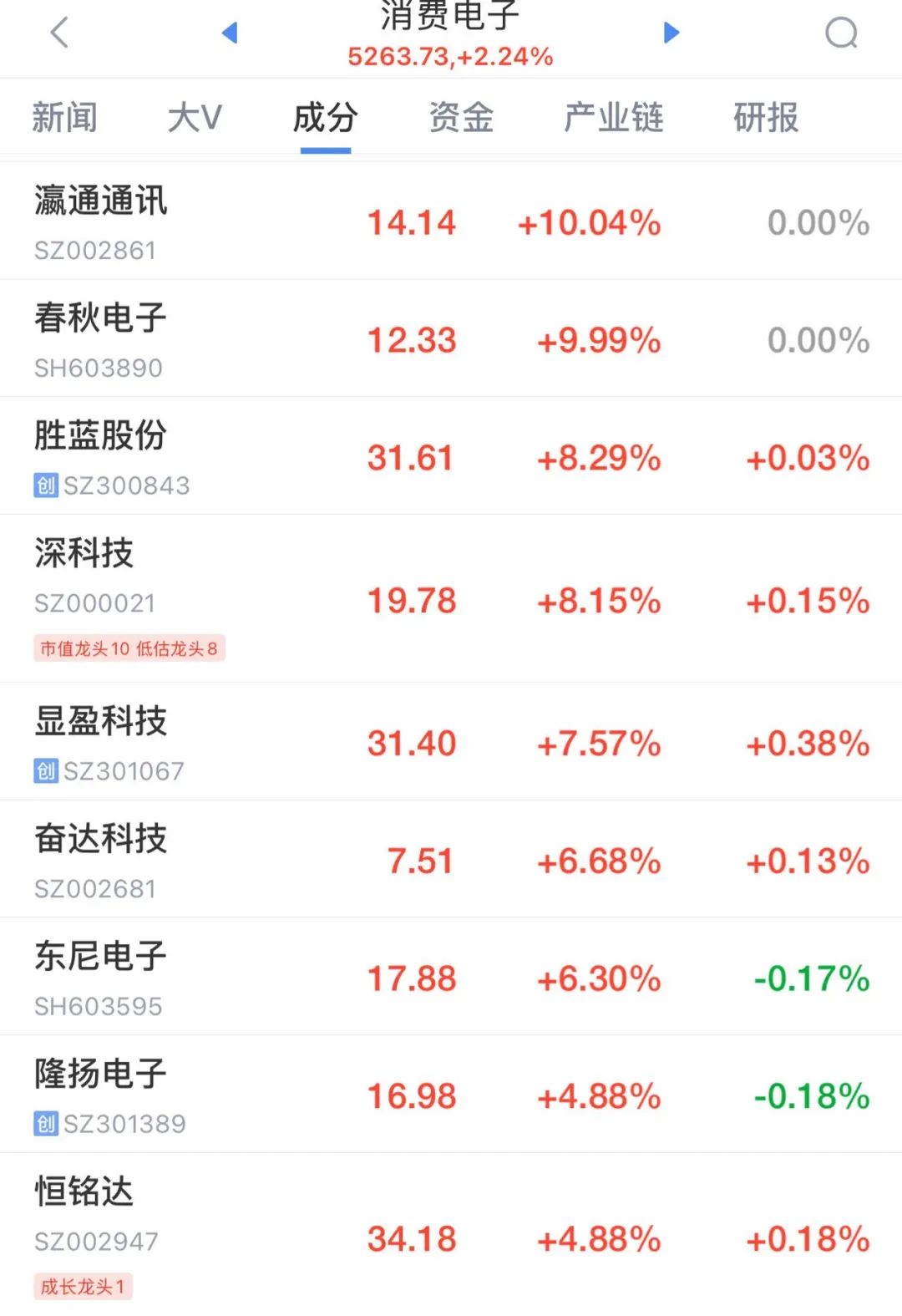This screenshot has height=1316, width=902.
Task: Click the right blue arrow for next sector
Action: tap(671, 32)
